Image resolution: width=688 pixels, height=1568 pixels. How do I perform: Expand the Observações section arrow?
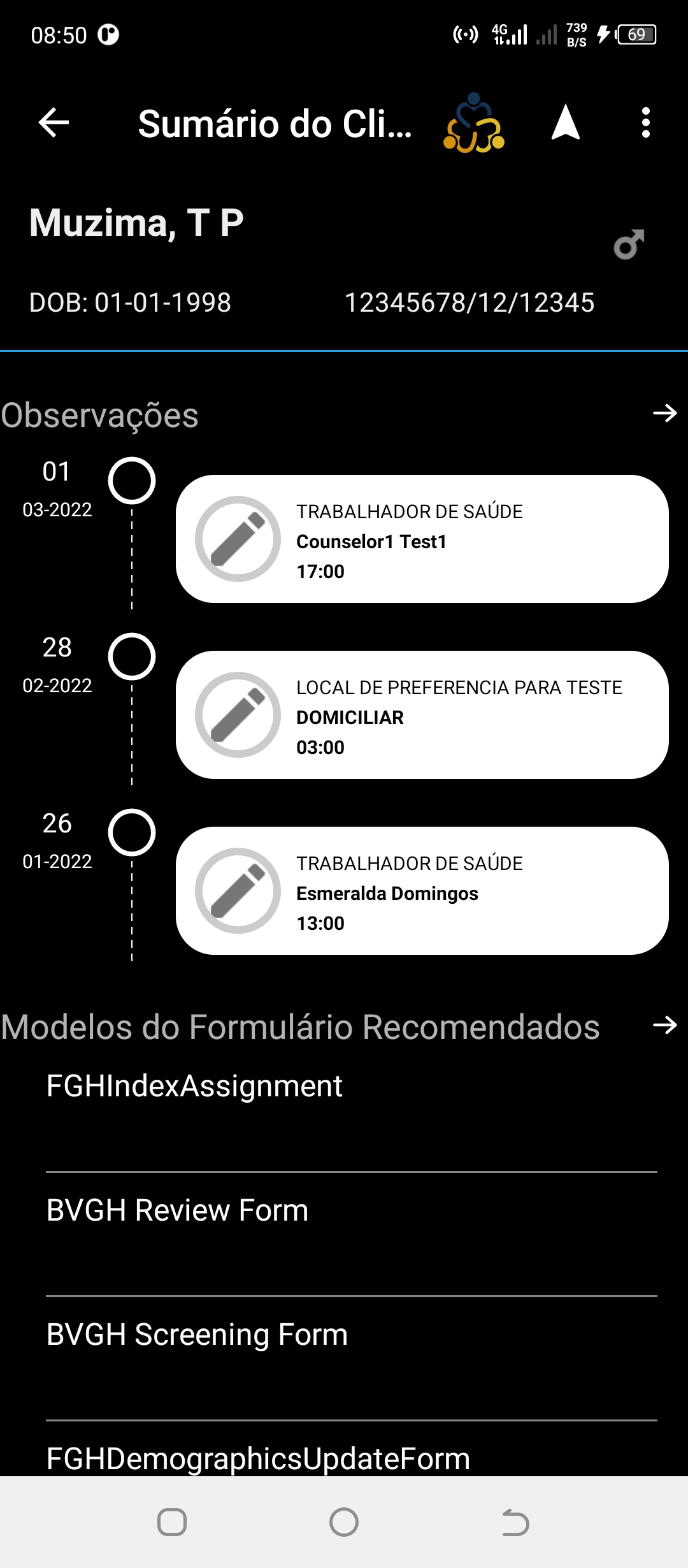[665, 413]
